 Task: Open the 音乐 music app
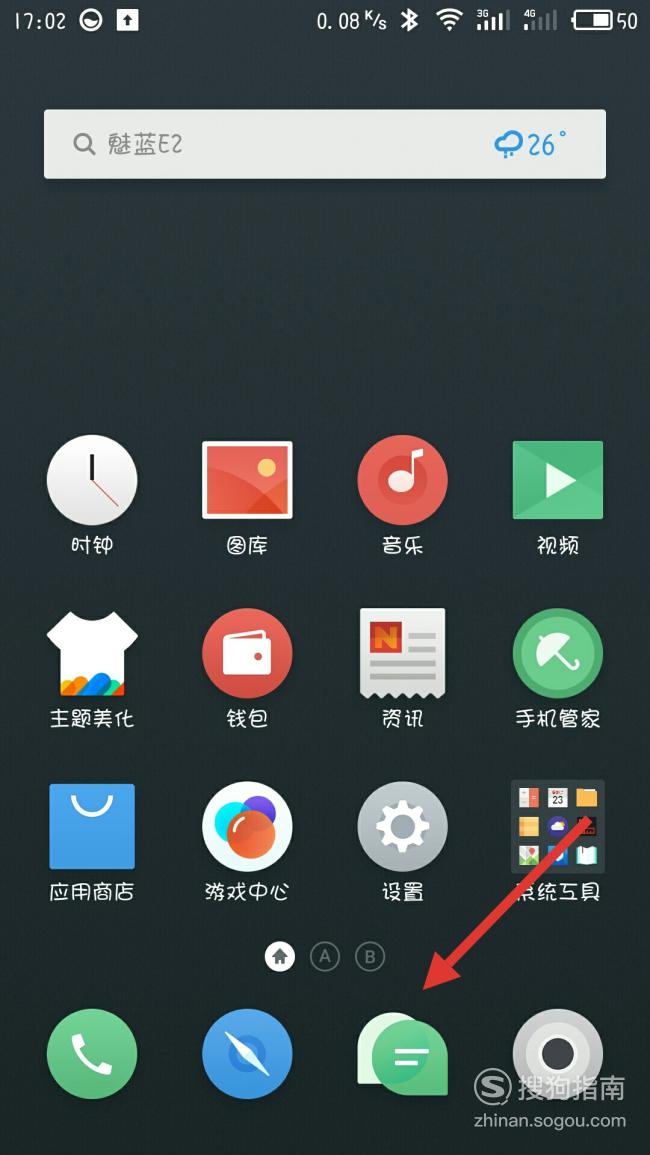pyautogui.click(x=402, y=481)
